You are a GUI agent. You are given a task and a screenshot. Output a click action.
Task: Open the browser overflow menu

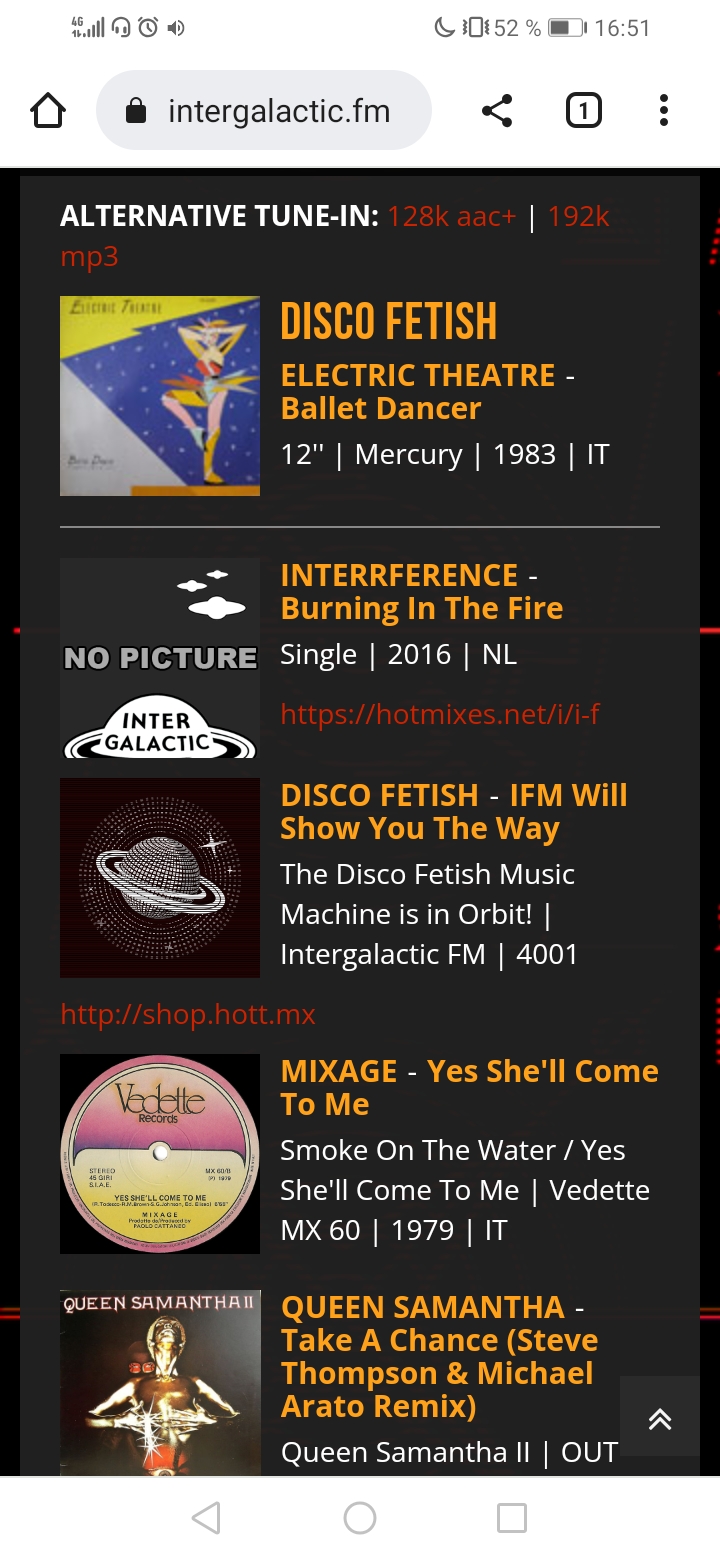pos(663,111)
